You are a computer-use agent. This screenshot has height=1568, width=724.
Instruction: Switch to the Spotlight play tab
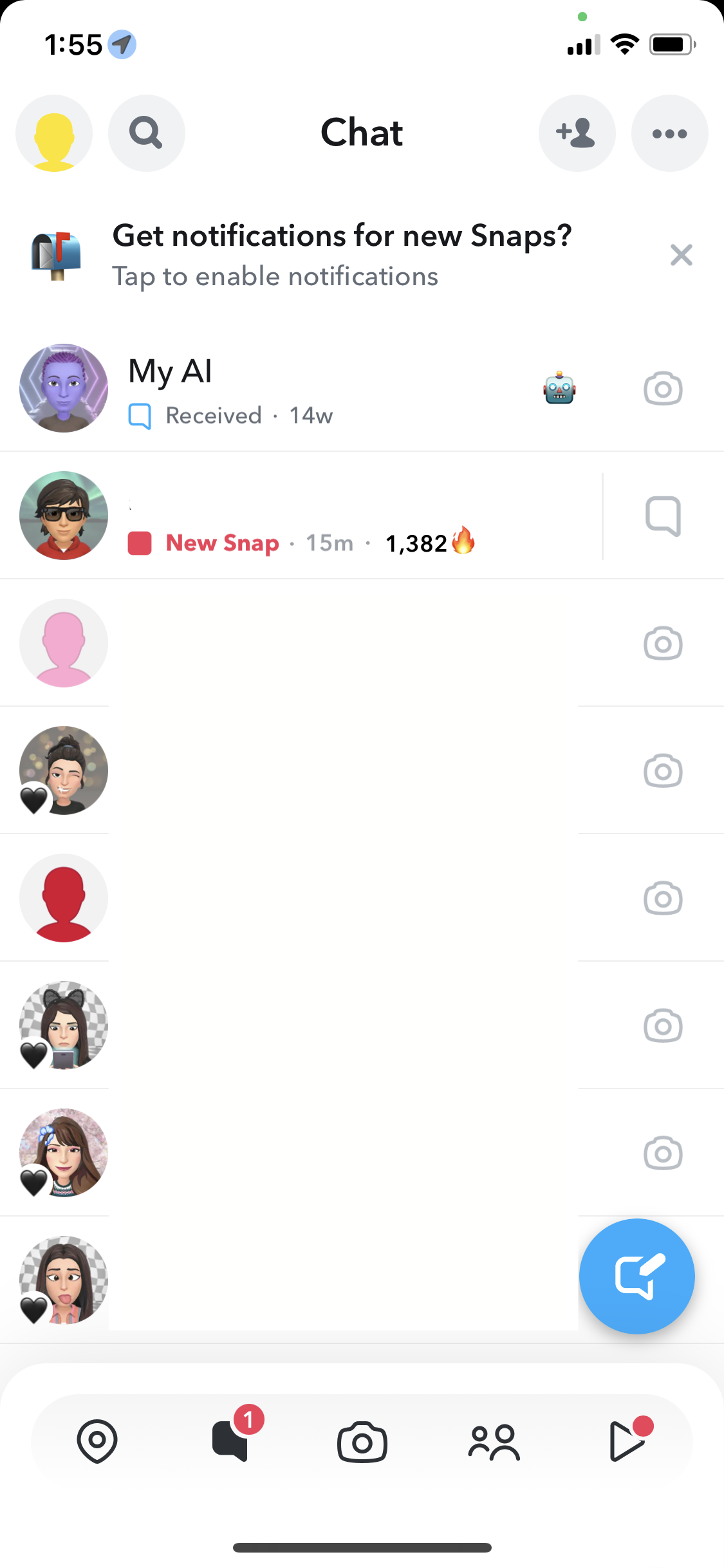pos(626,1441)
